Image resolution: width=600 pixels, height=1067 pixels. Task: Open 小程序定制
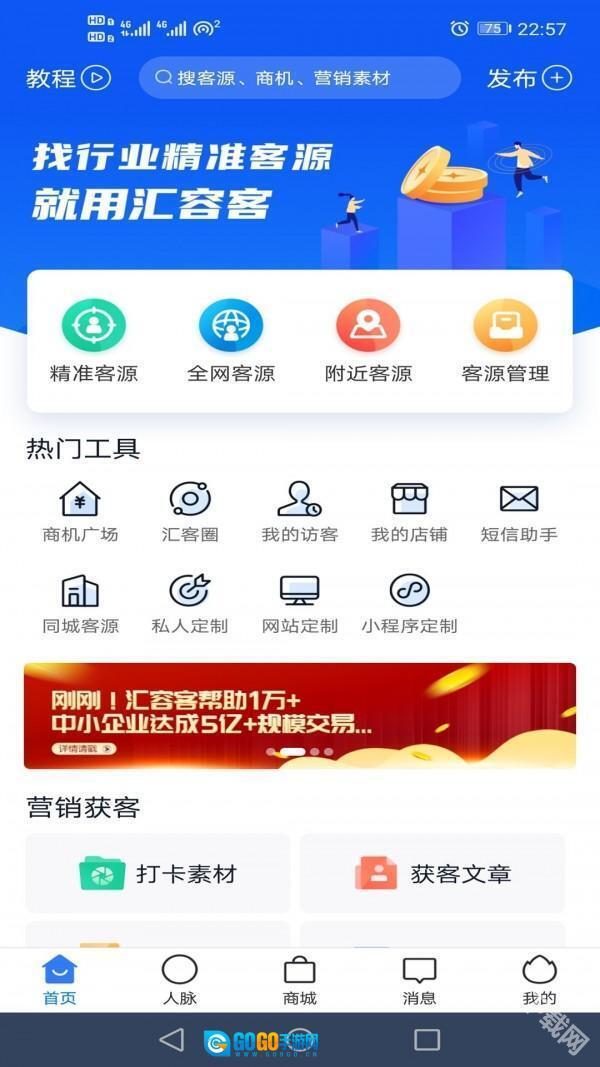pos(409,604)
